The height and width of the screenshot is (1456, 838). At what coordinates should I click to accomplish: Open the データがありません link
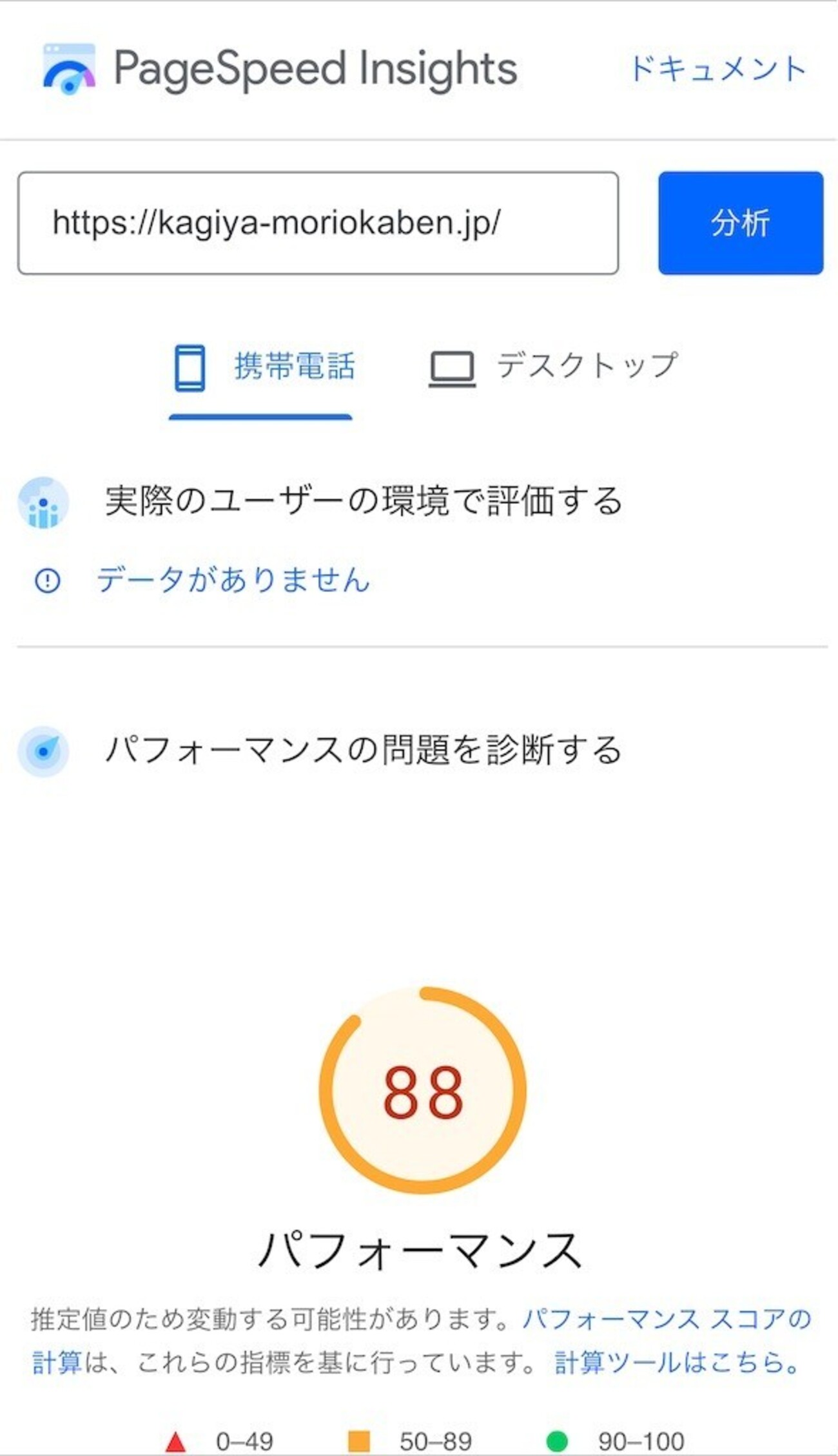coord(233,579)
